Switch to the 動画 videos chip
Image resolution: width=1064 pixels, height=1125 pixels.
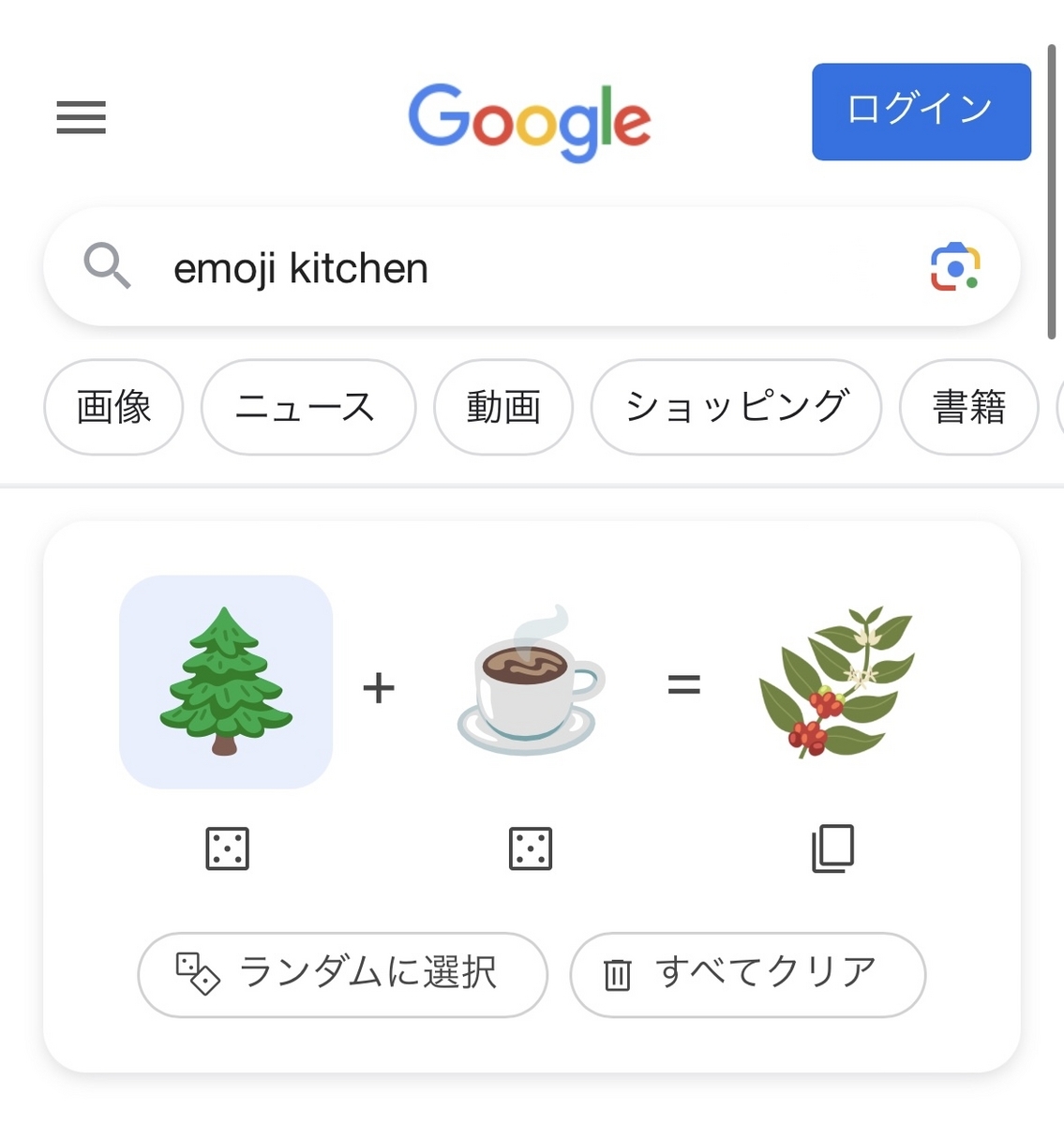[502, 407]
